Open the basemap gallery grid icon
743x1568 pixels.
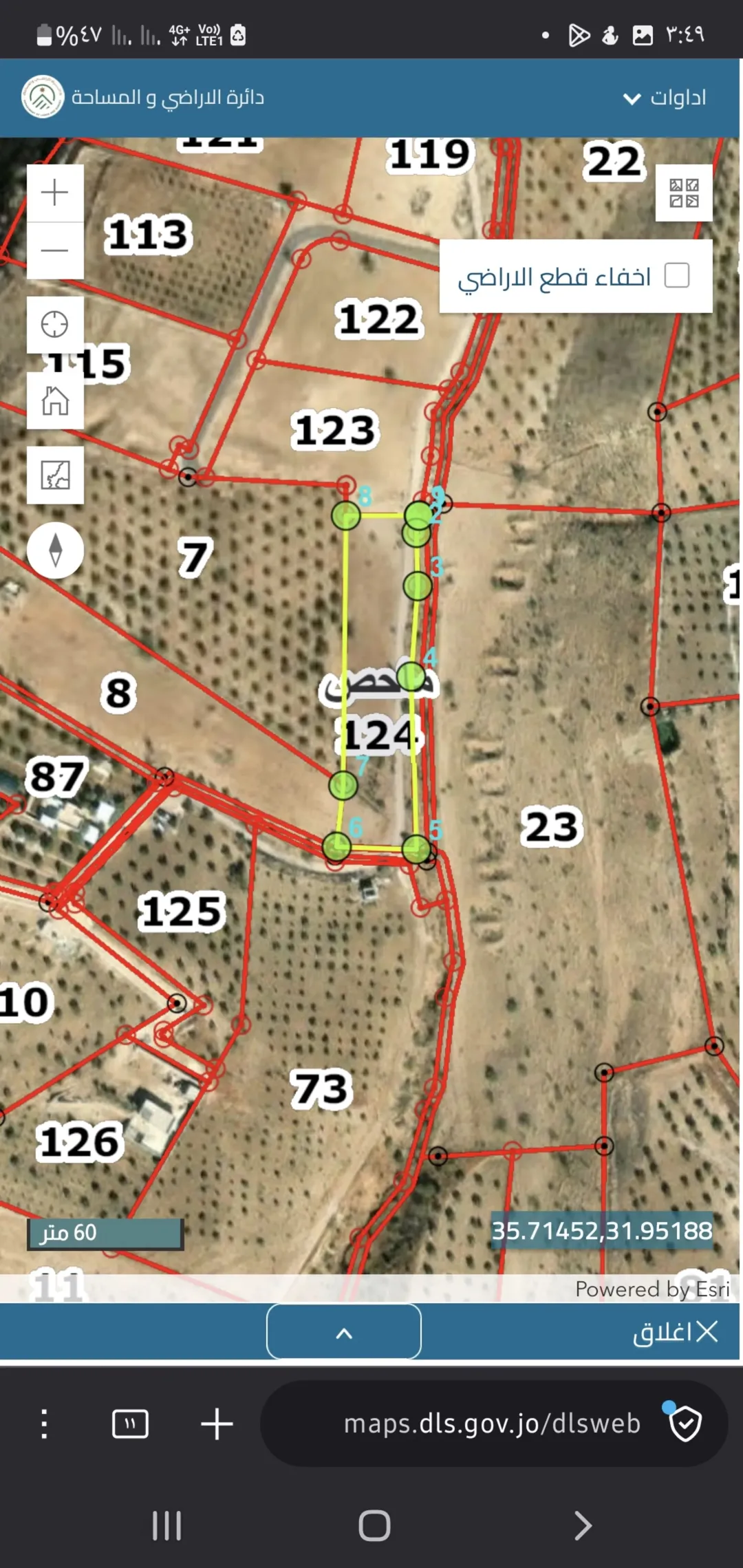684,193
